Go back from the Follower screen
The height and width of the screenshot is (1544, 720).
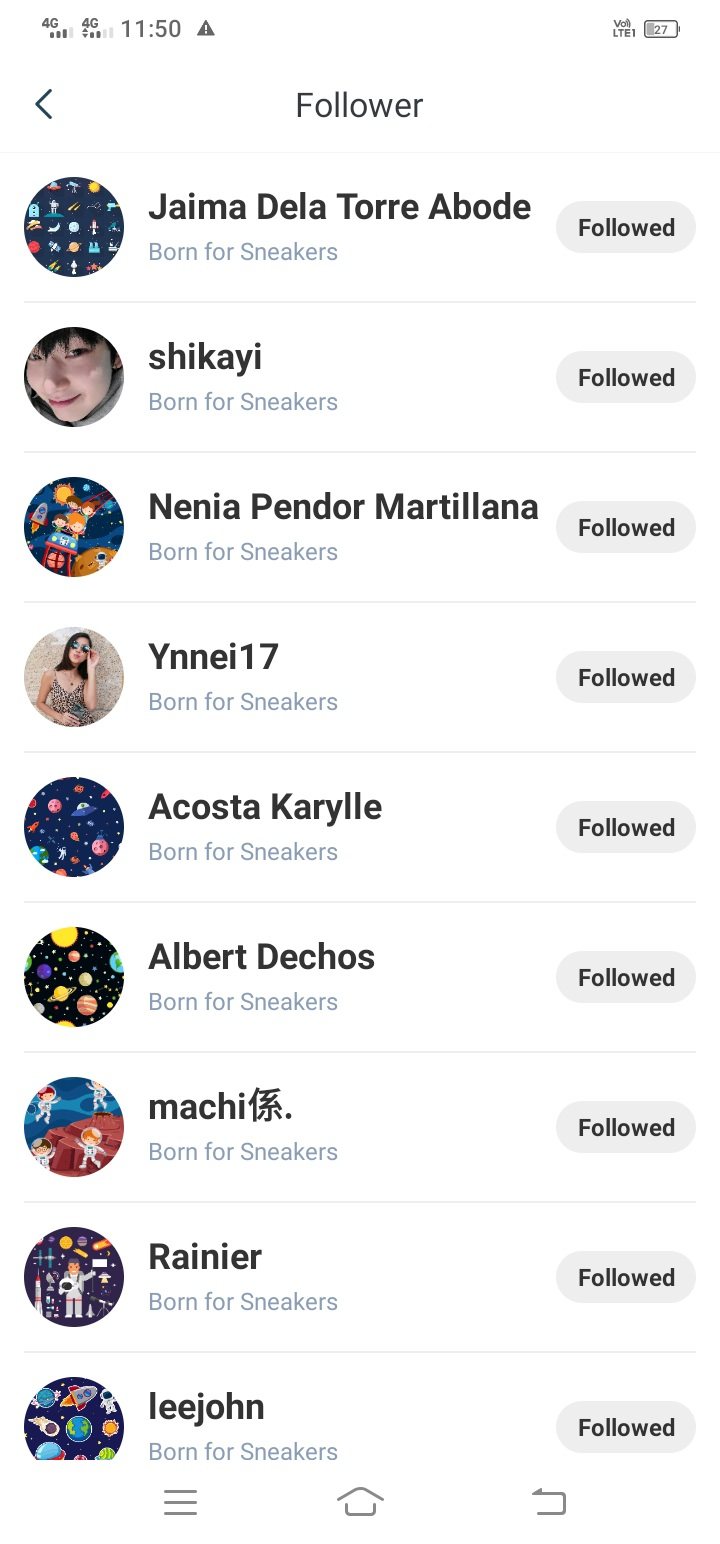coord(44,105)
